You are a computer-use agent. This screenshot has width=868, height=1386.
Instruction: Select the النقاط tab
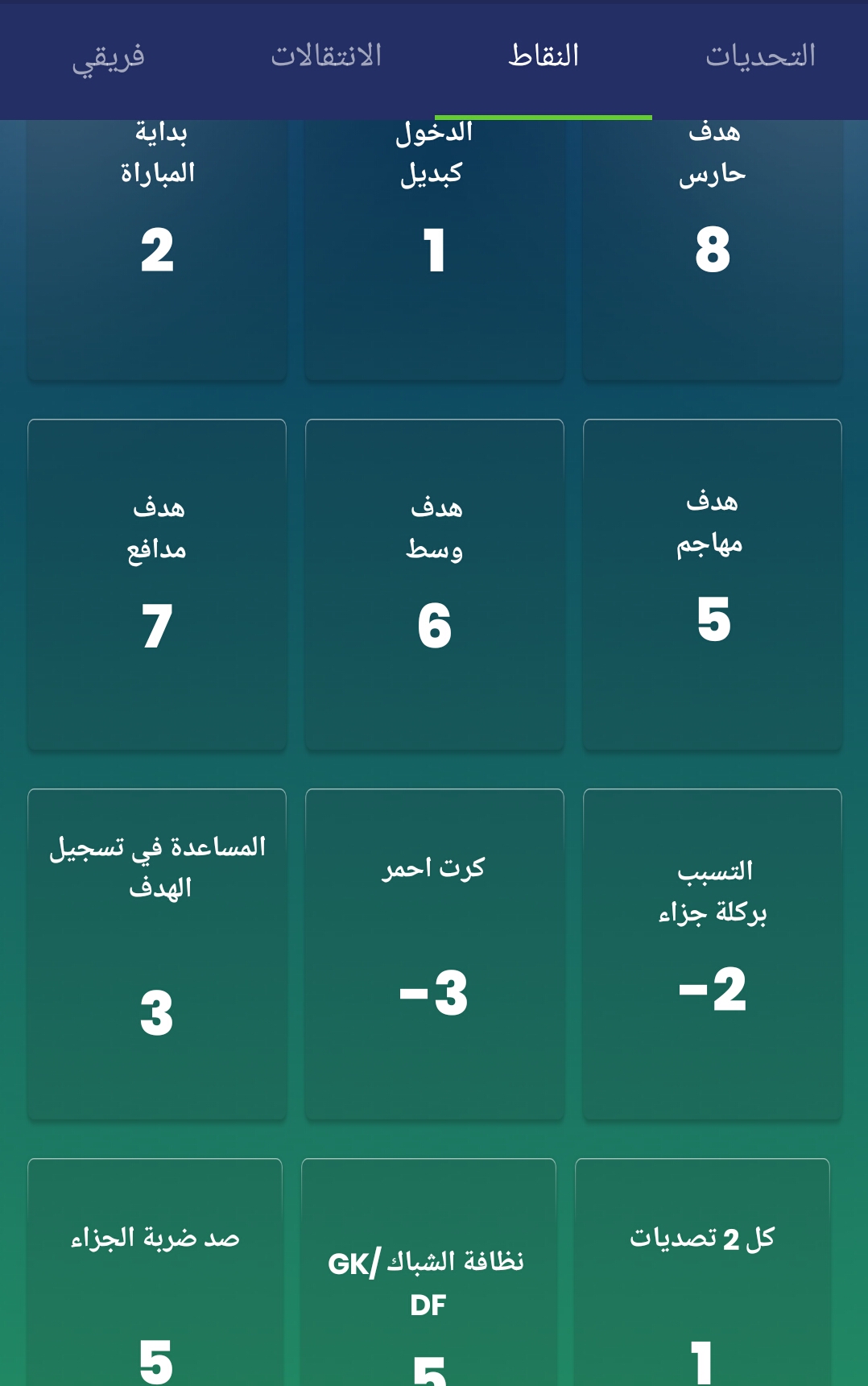(x=544, y=56)
